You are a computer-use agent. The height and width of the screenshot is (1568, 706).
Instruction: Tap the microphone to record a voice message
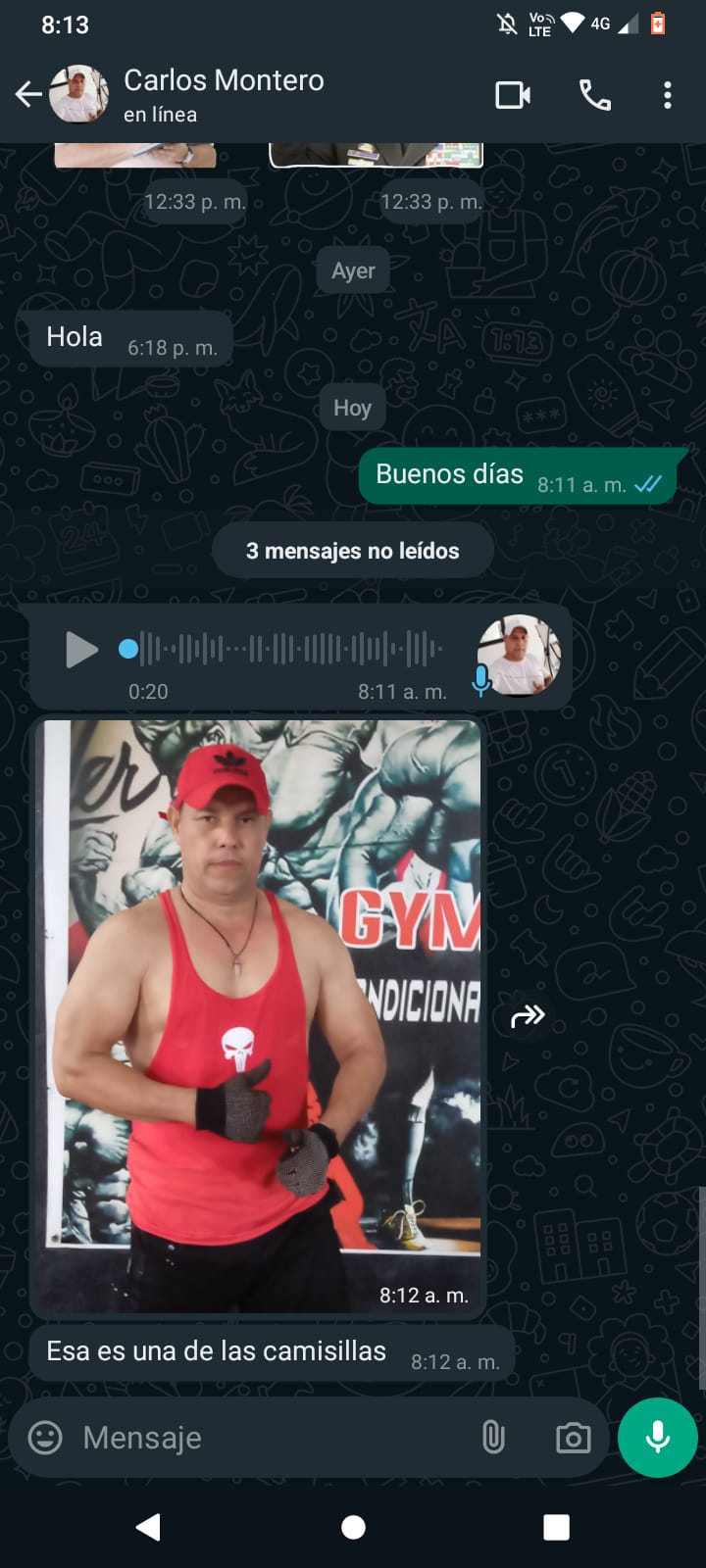(x=658, y=1437)
